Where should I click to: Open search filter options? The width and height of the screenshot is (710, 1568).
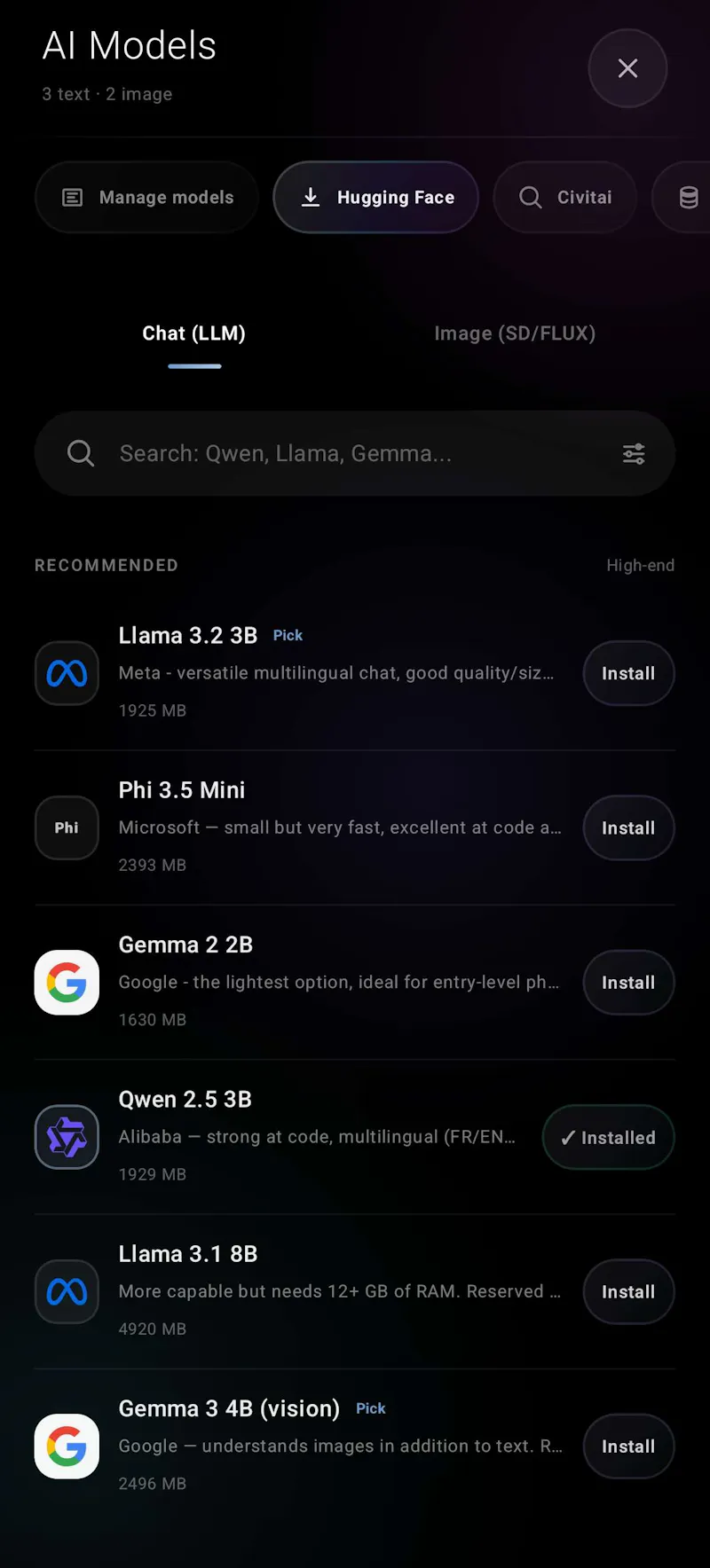point(634,454)
